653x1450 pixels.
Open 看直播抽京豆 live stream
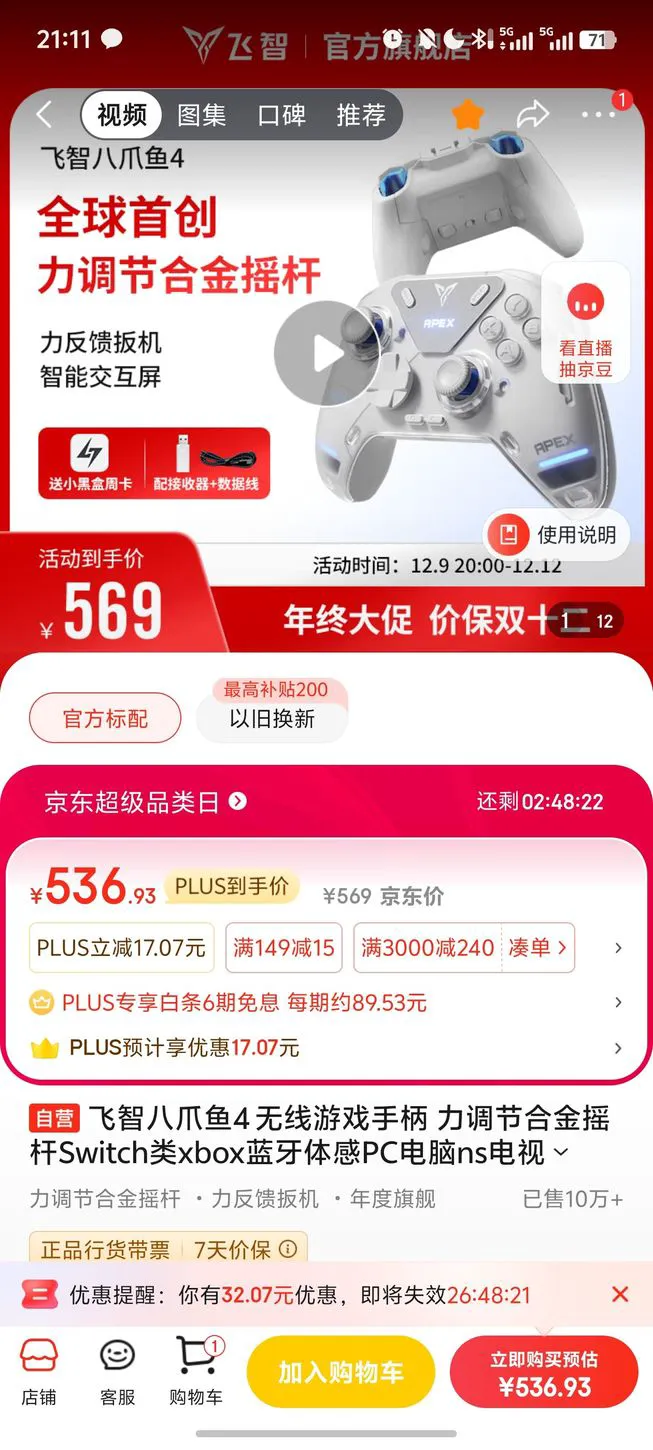[585, 323]
